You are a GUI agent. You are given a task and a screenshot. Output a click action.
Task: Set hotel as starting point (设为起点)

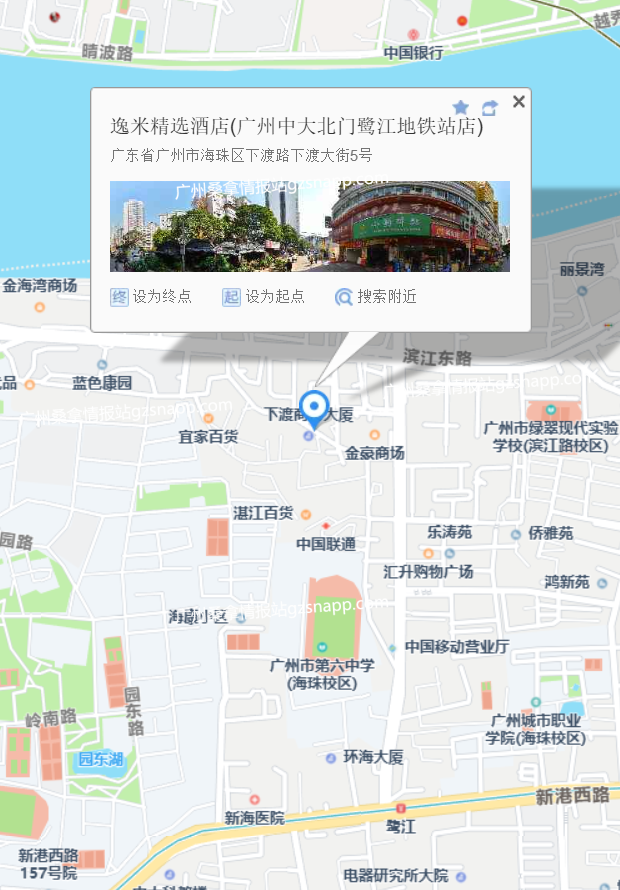pyautogui.click(x=263, y=297)
